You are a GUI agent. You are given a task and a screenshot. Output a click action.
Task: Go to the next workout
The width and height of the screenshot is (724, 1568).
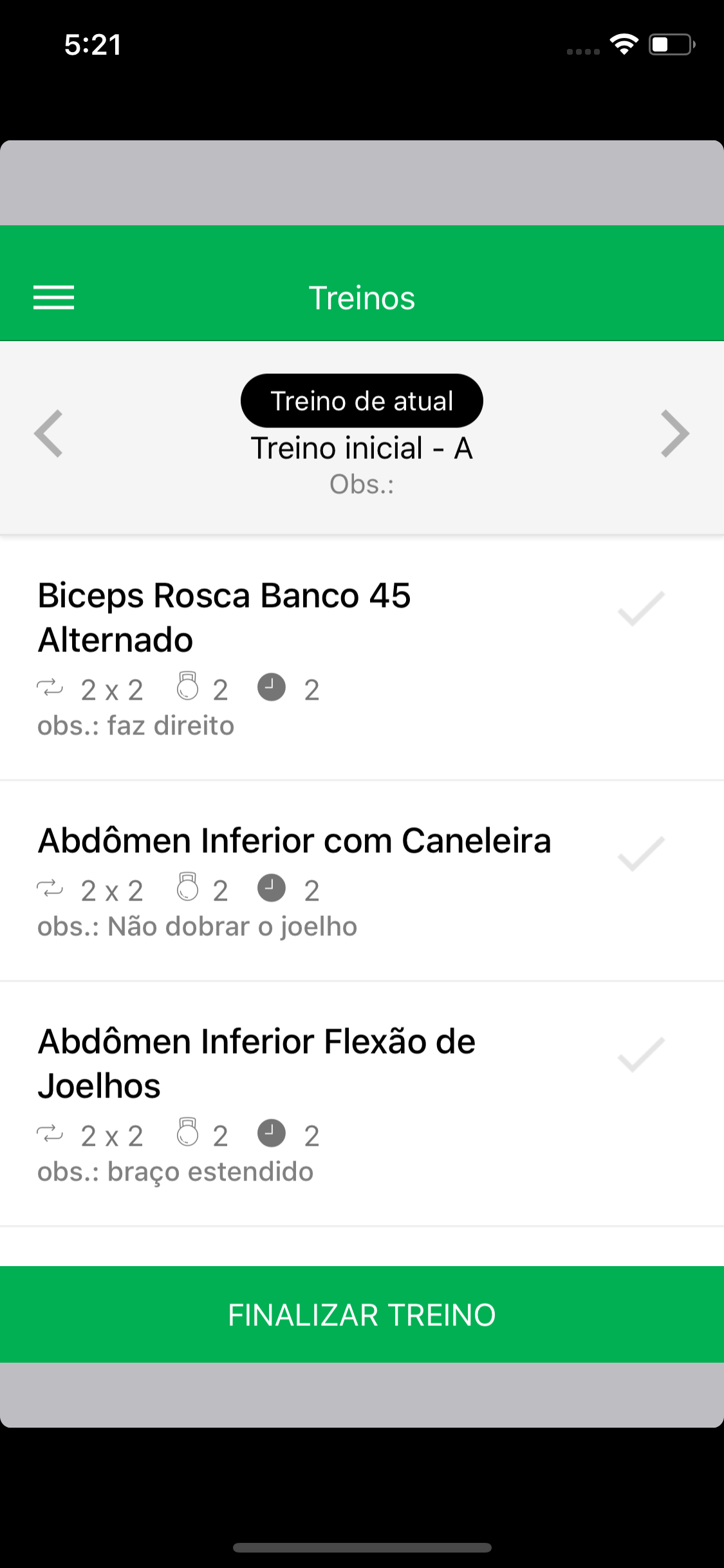point(674,433)
